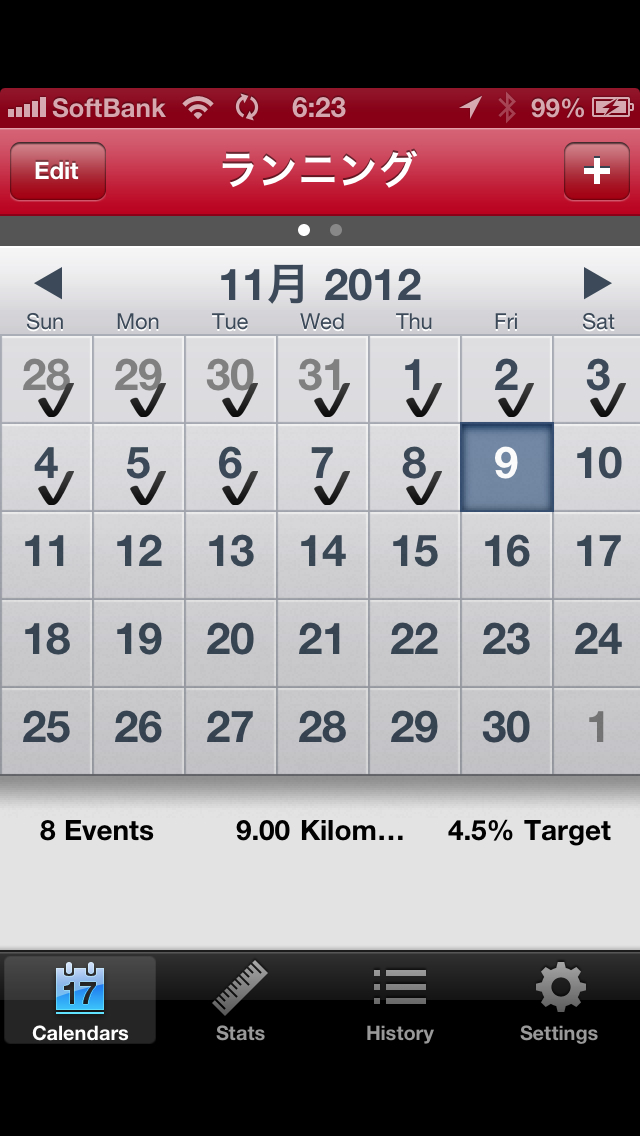
Task: Open November 15 calendar day
Action: point(414,555)
